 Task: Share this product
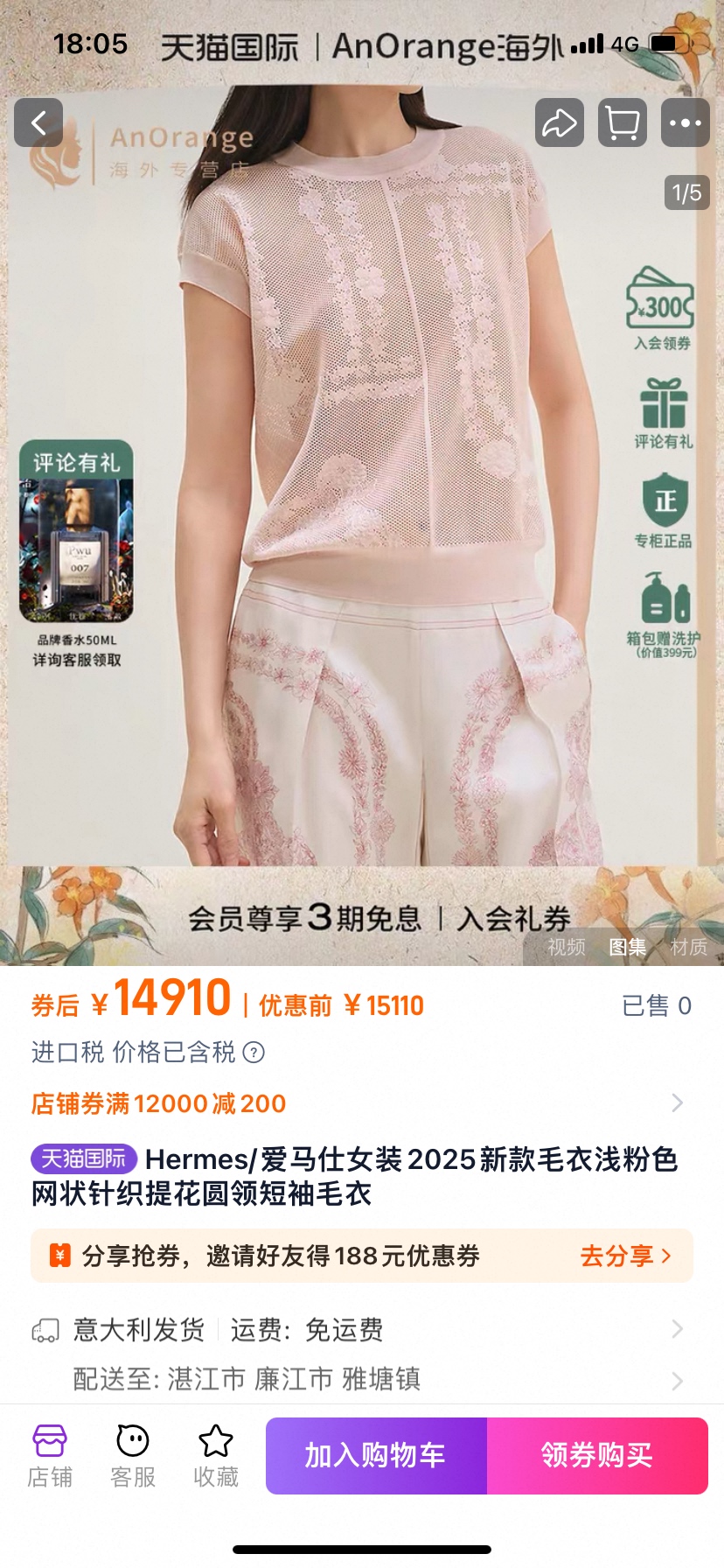(x=559, y=122)
